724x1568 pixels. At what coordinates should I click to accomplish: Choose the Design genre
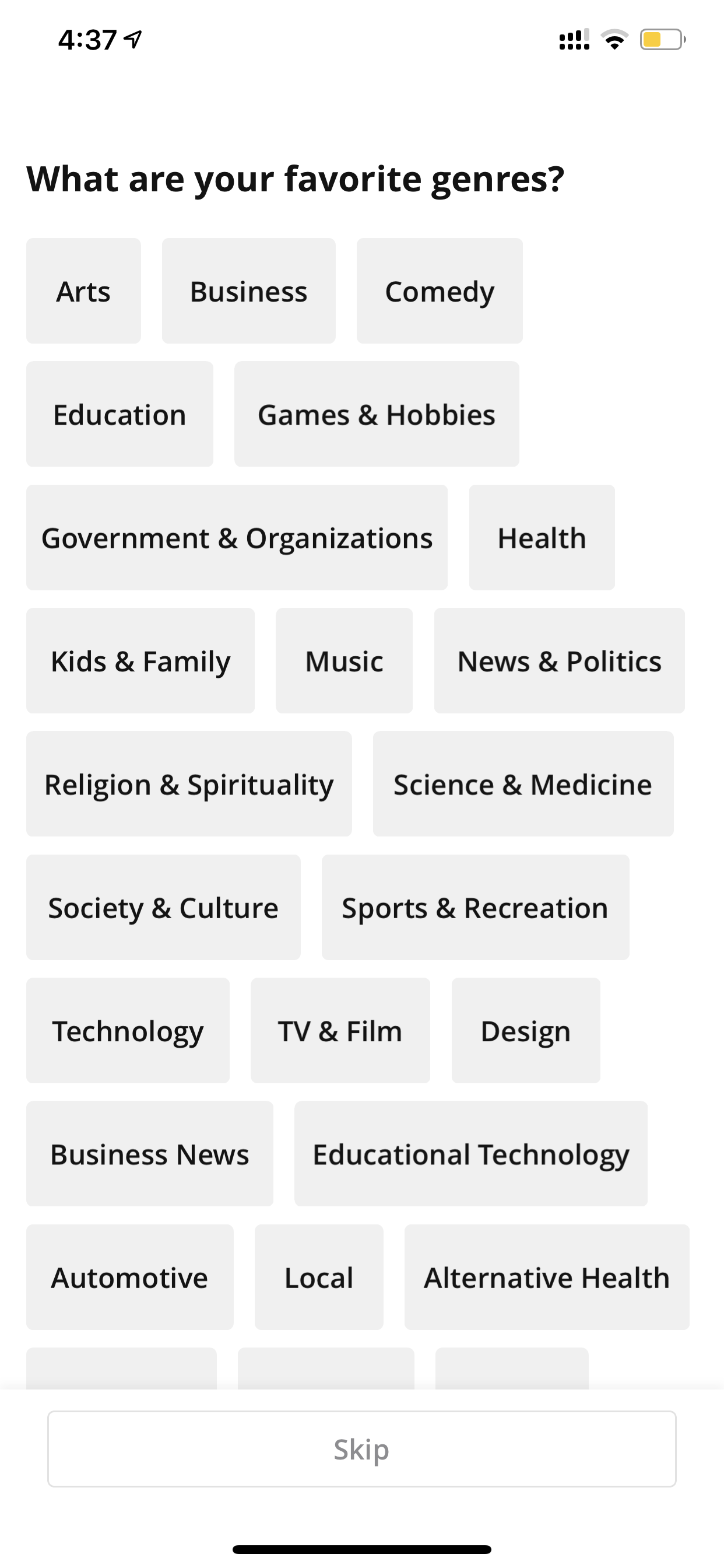(x=526, y=1031)
